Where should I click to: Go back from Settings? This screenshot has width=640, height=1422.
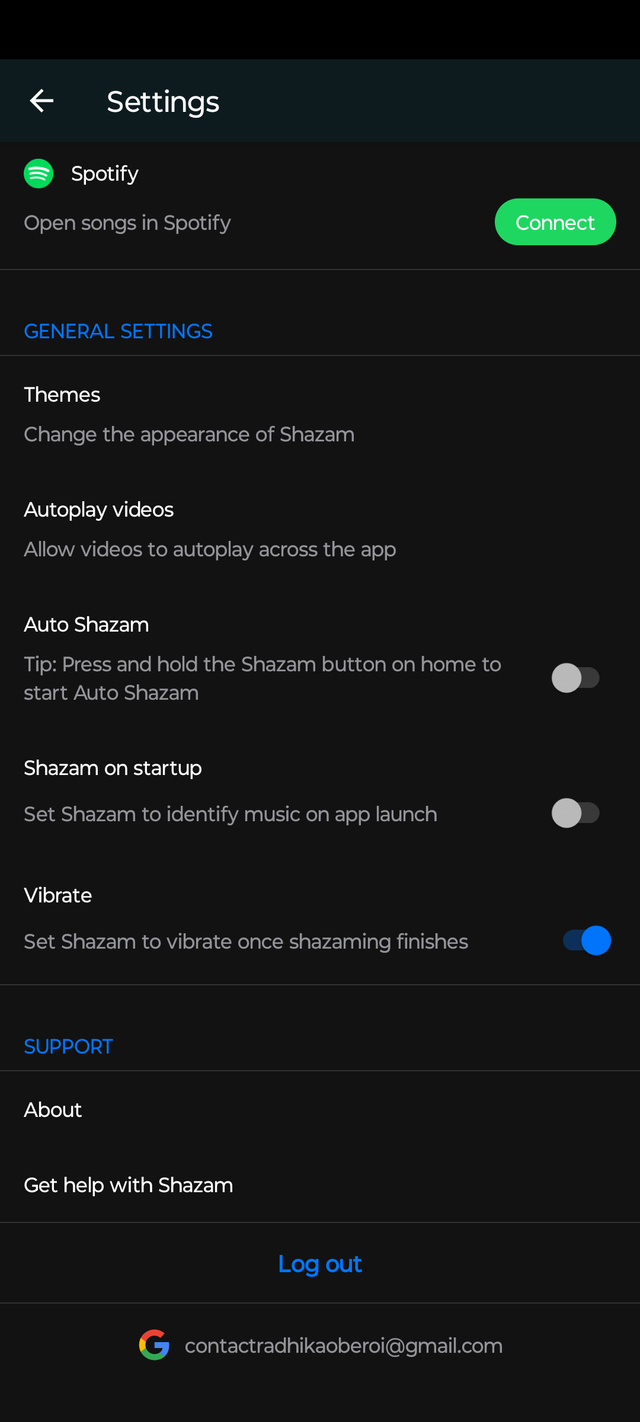[42, 101]
